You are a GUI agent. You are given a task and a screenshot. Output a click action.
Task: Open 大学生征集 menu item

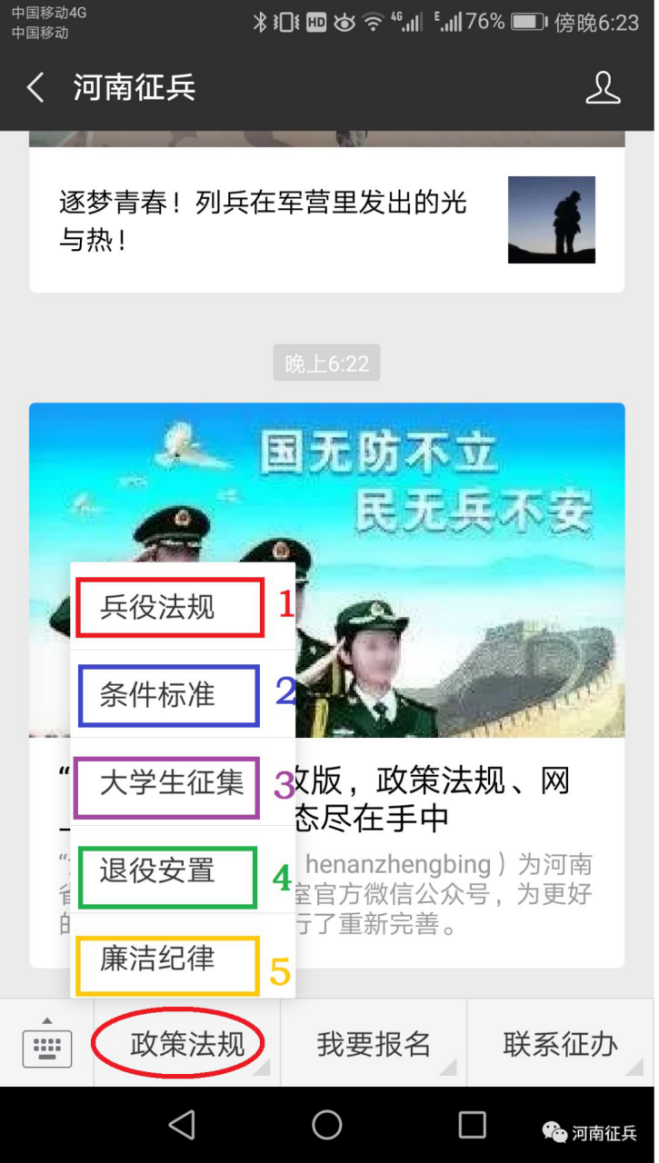171,783
